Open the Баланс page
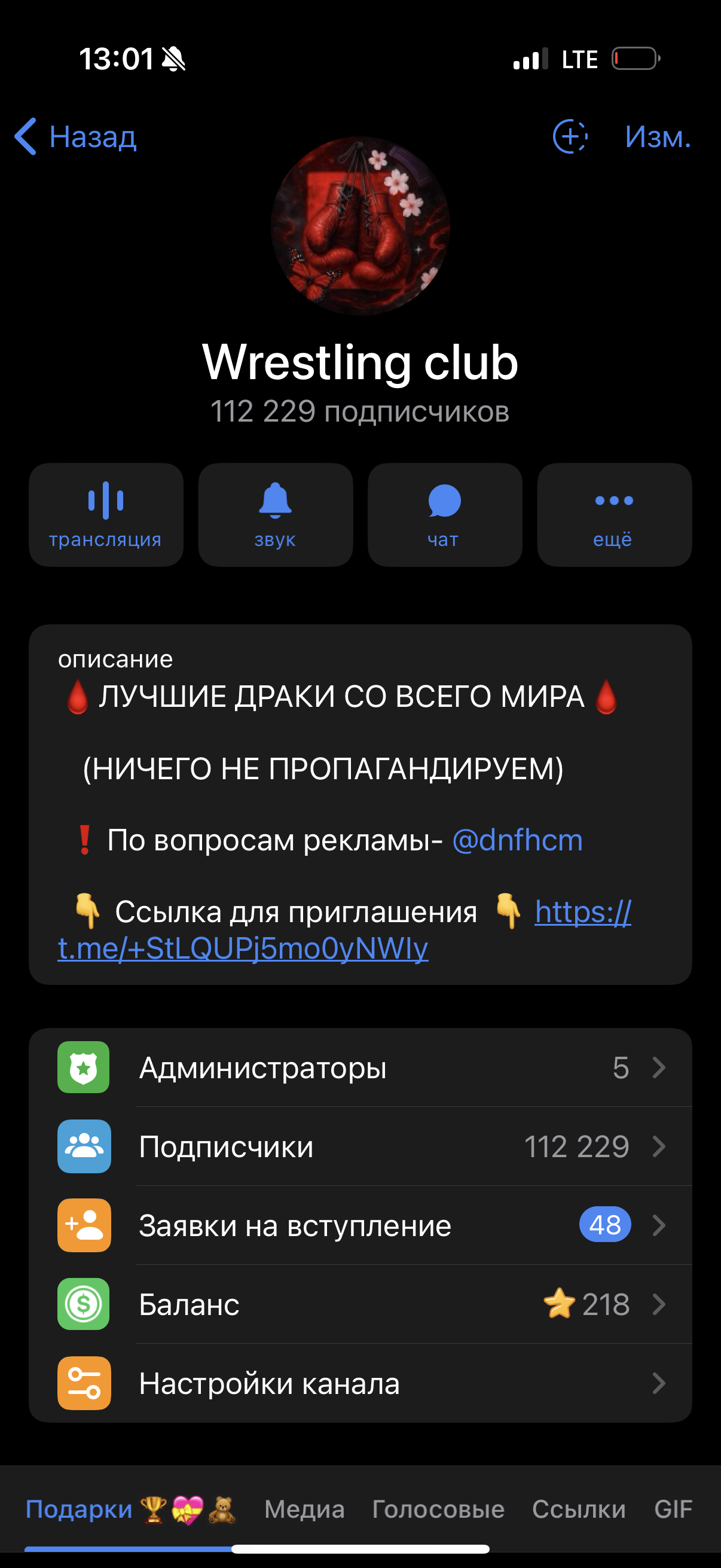This screenshot has width=721, height=1568. click(x=360, y=1304)
